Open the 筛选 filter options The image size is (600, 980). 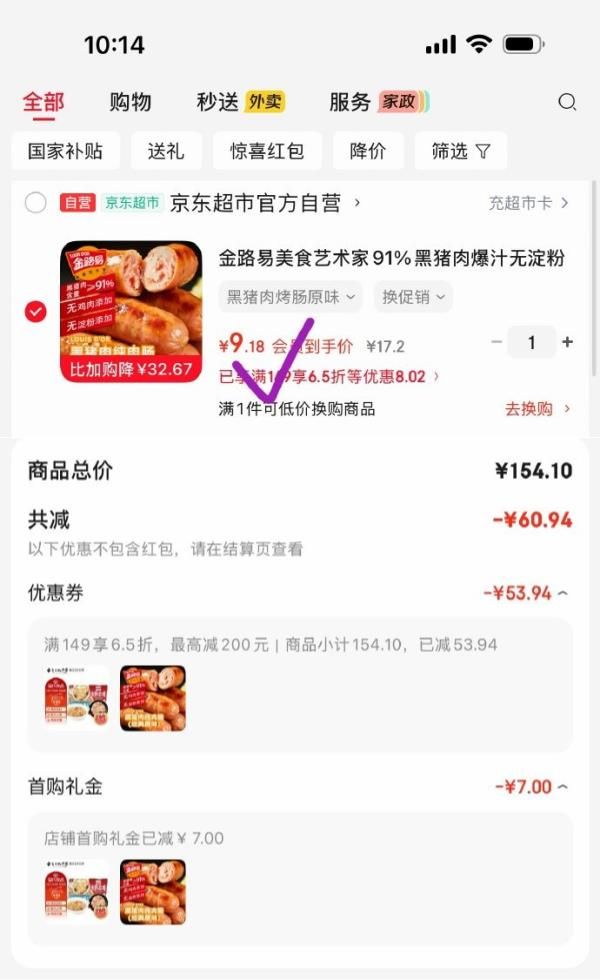pos(460,151)
